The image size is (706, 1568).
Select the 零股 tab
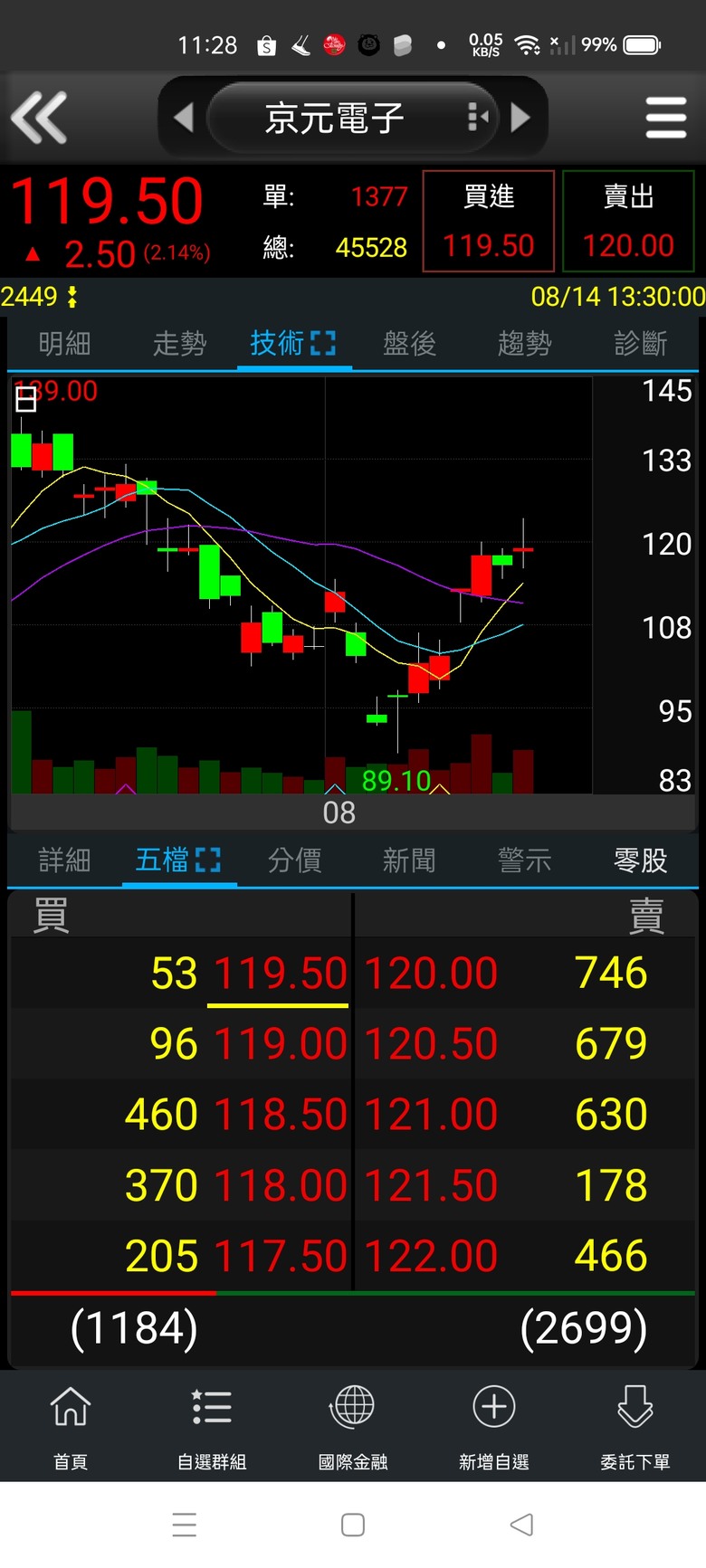click(x=640, y=860)
